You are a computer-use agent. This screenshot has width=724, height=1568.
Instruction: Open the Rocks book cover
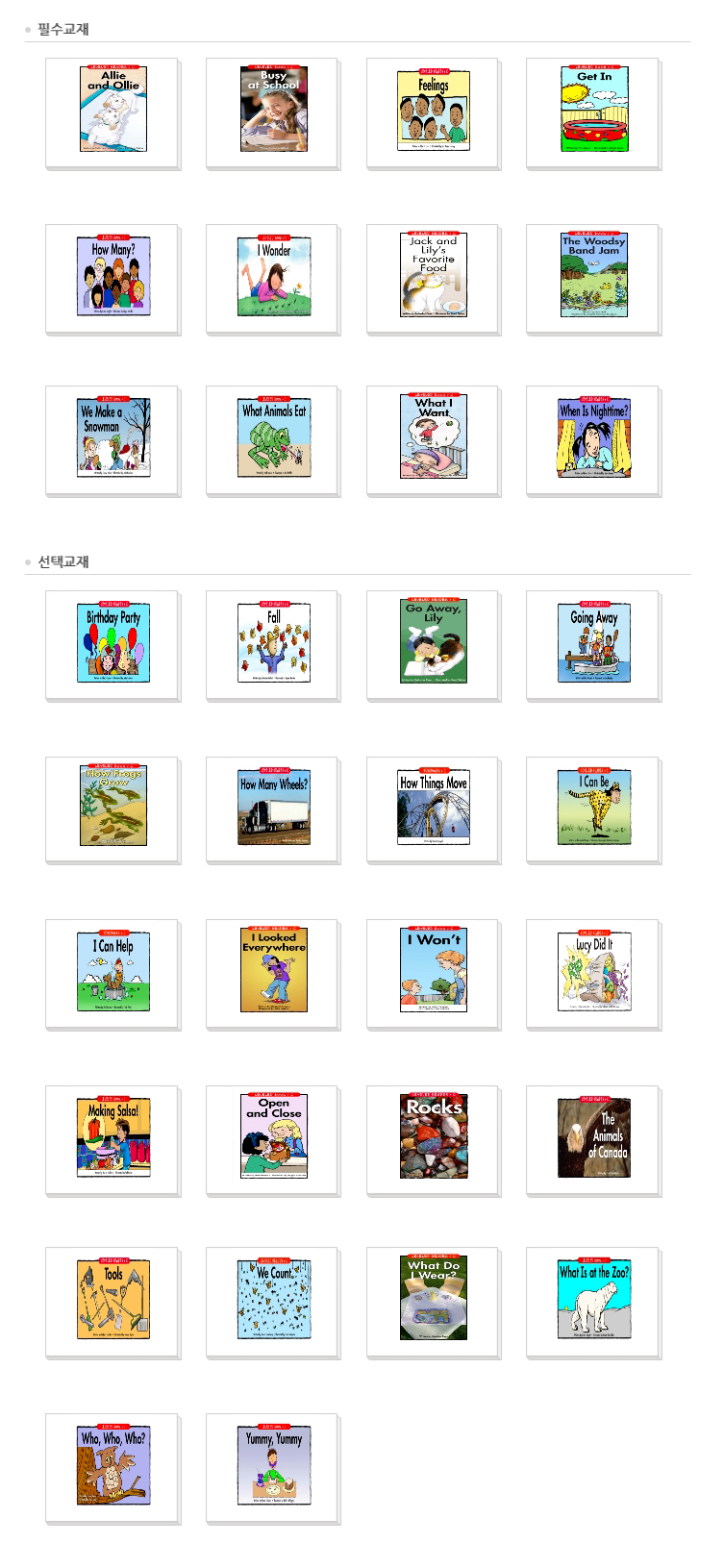434,1136
